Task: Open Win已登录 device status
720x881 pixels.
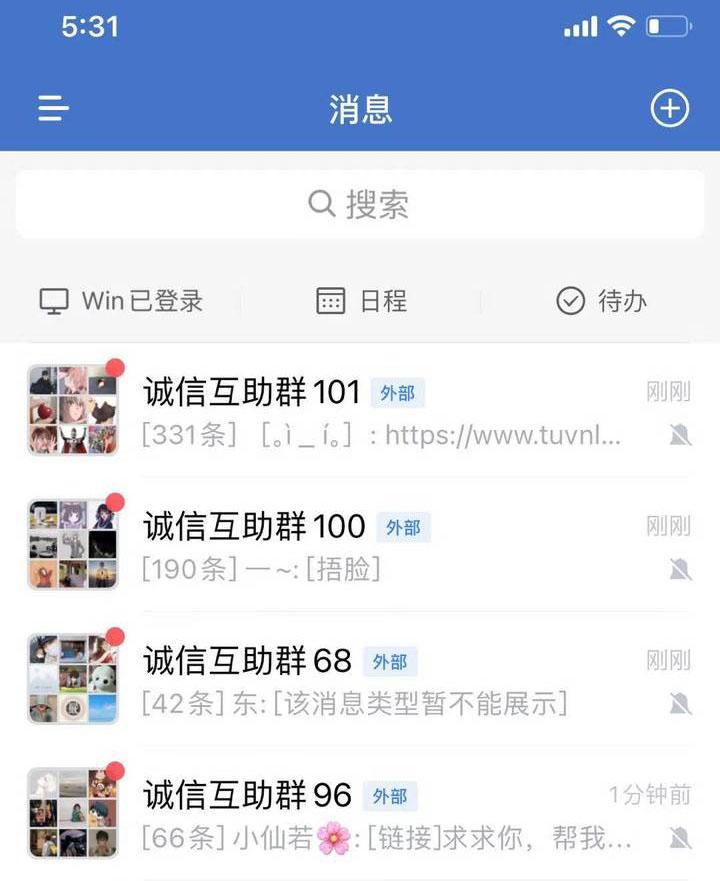Action: [121, 300]
